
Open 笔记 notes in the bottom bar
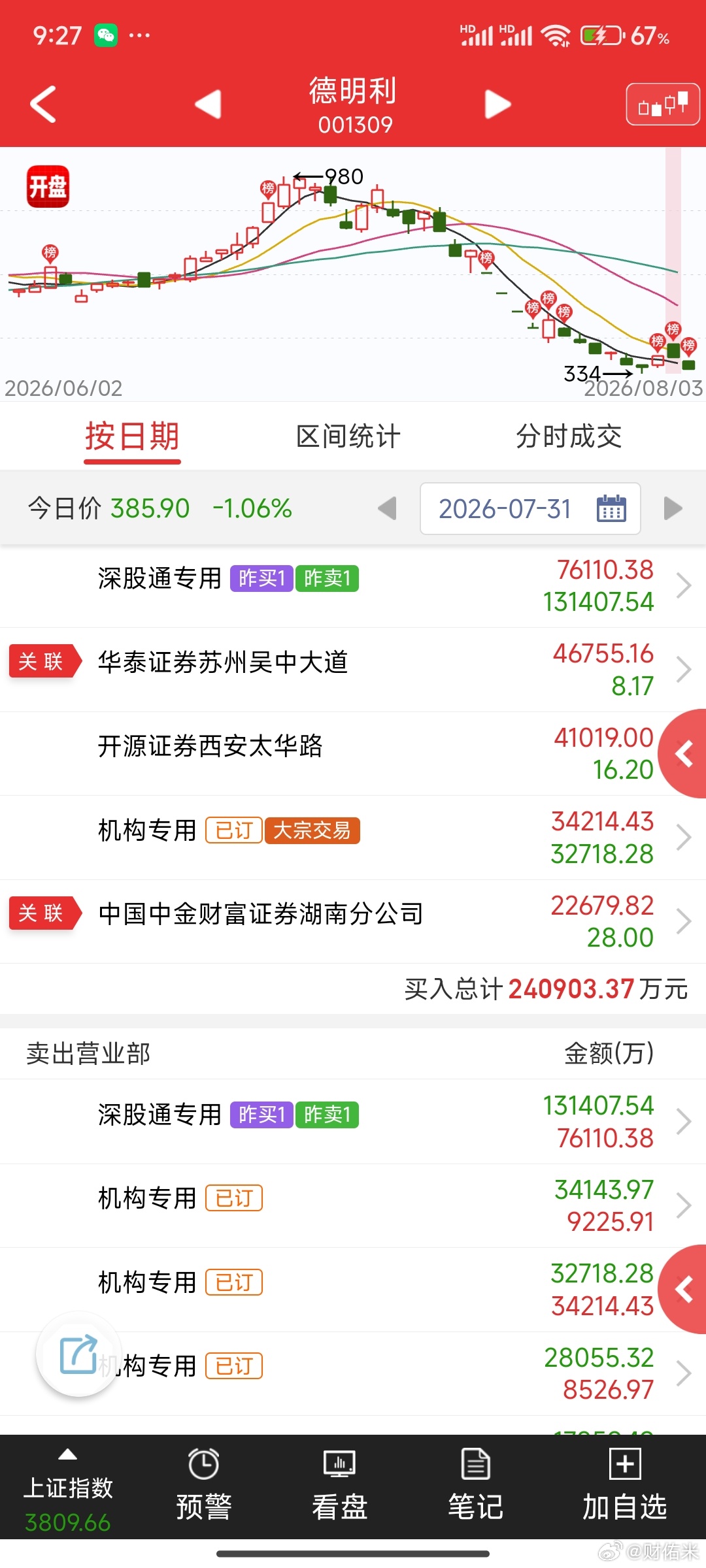[x=475, y=1486]
